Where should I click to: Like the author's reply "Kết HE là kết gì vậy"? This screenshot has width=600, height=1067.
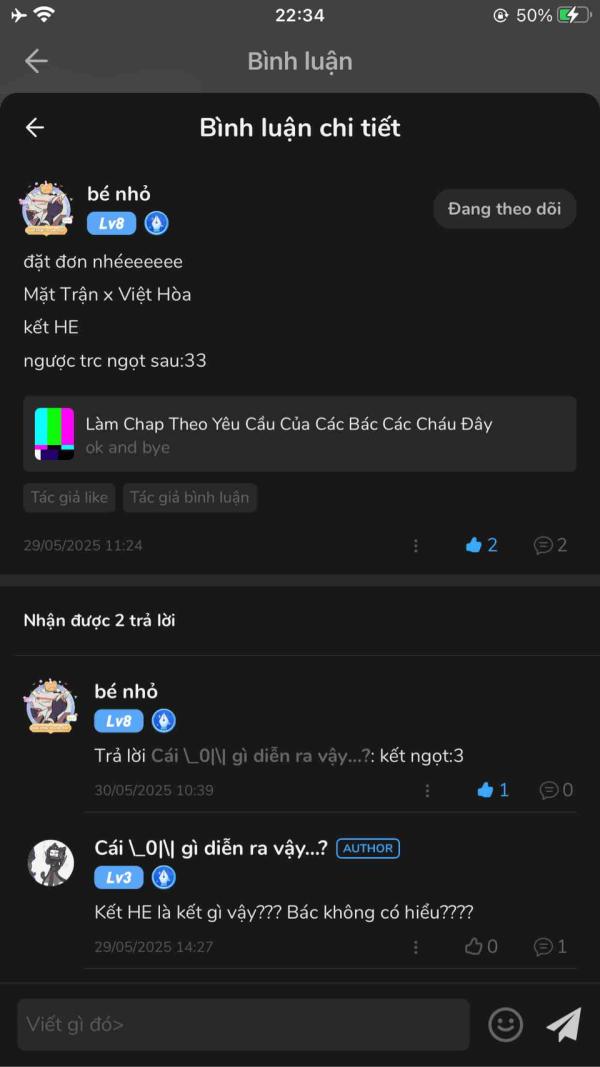(x=481, y=946)
